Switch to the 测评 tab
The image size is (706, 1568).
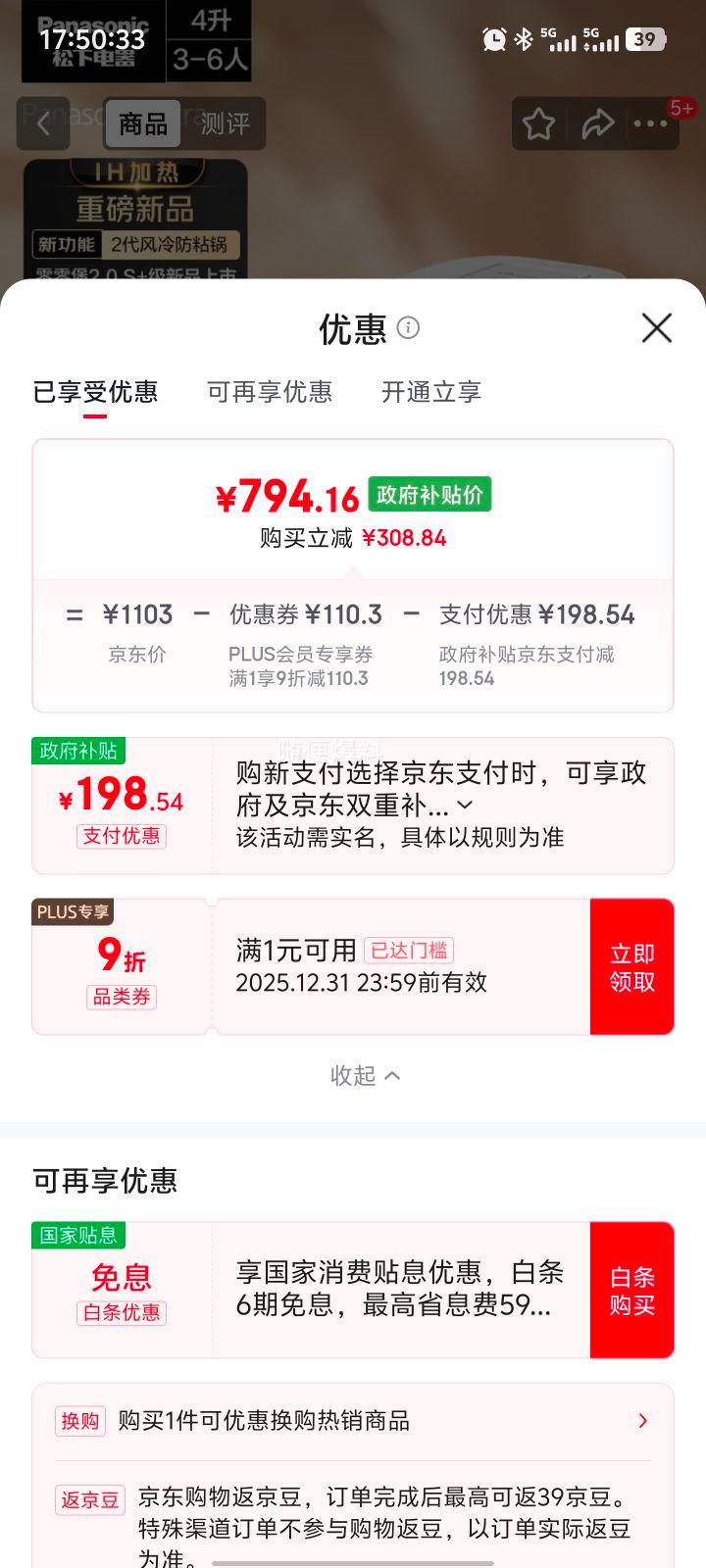(x=223, y=123)
